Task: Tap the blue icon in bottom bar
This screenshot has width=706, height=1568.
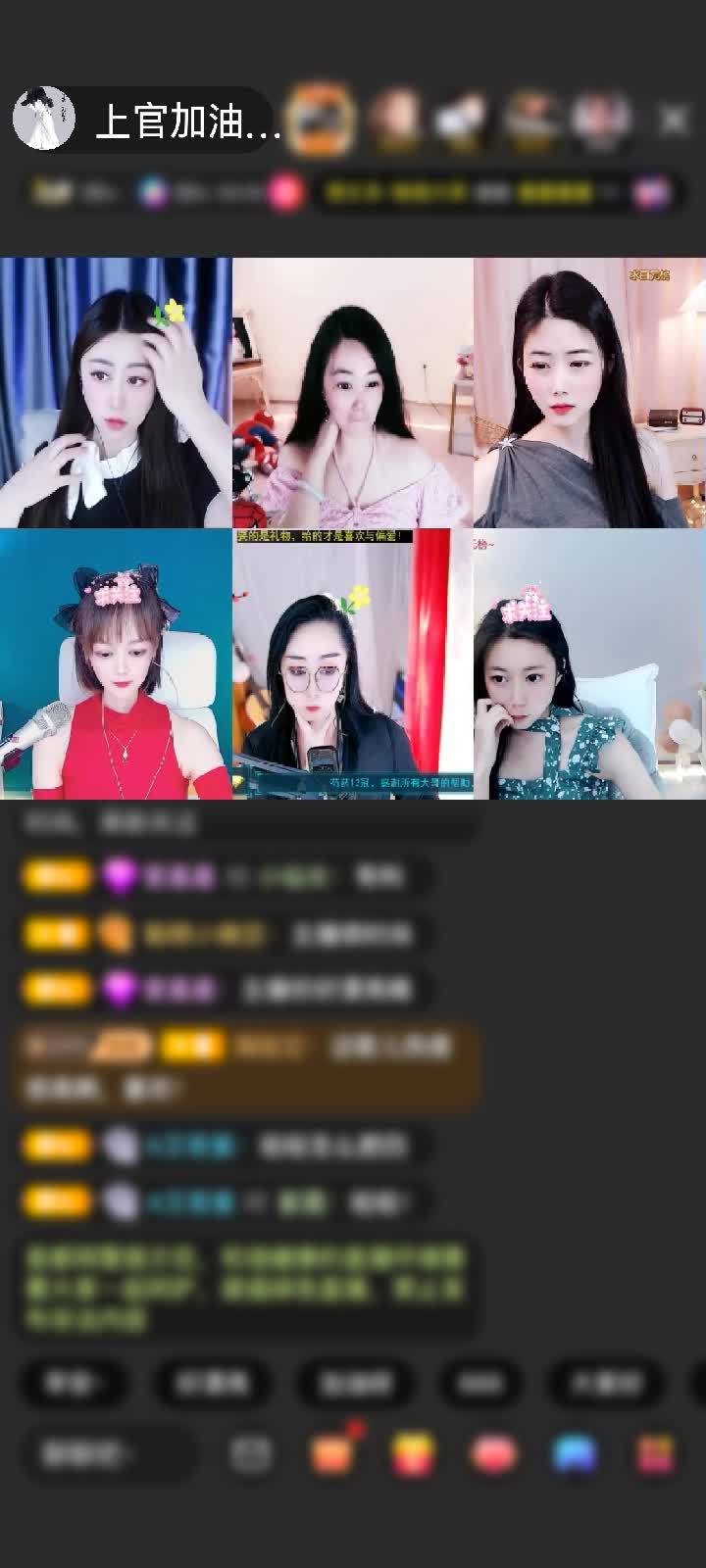Action: [x=574, y=1454]
